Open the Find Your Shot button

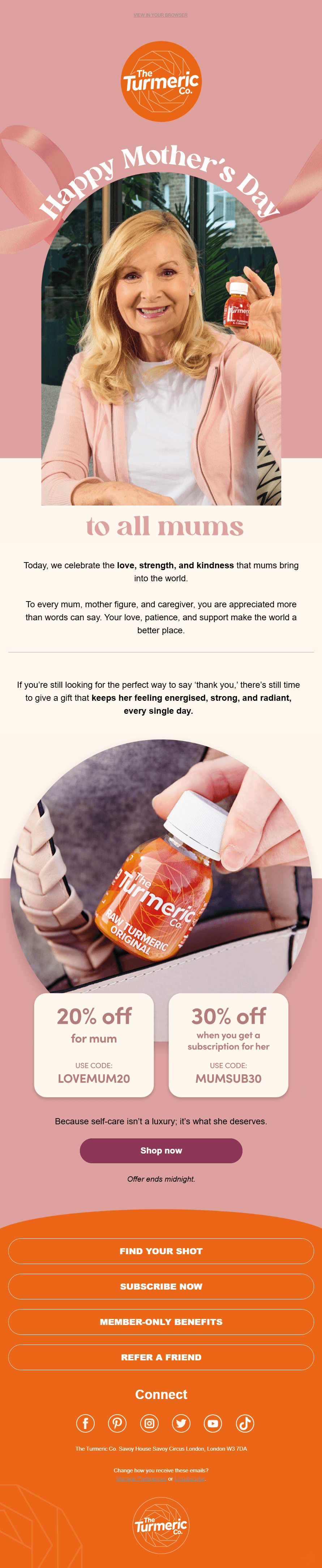(161, 1250)
